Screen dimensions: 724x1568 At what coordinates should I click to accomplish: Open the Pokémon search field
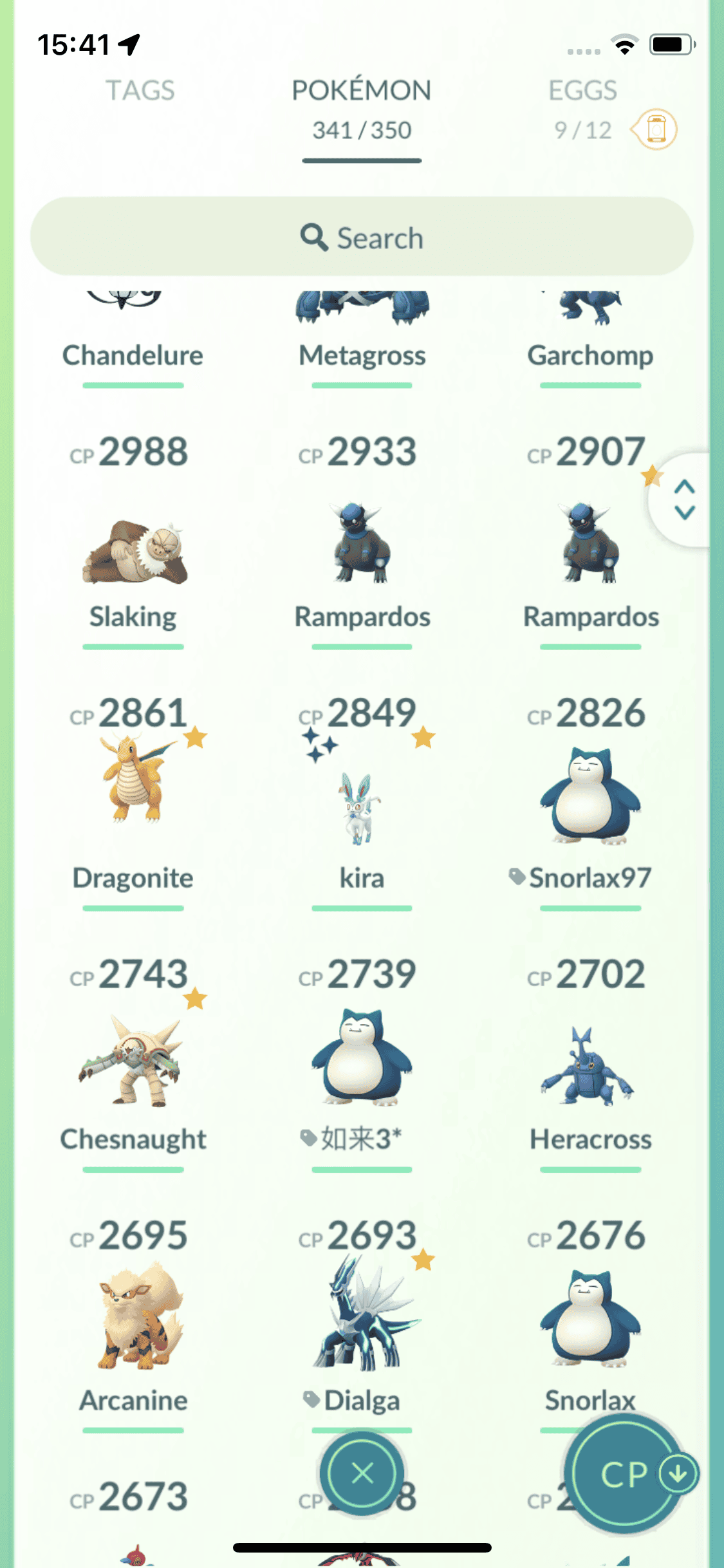tap(362, 238)
